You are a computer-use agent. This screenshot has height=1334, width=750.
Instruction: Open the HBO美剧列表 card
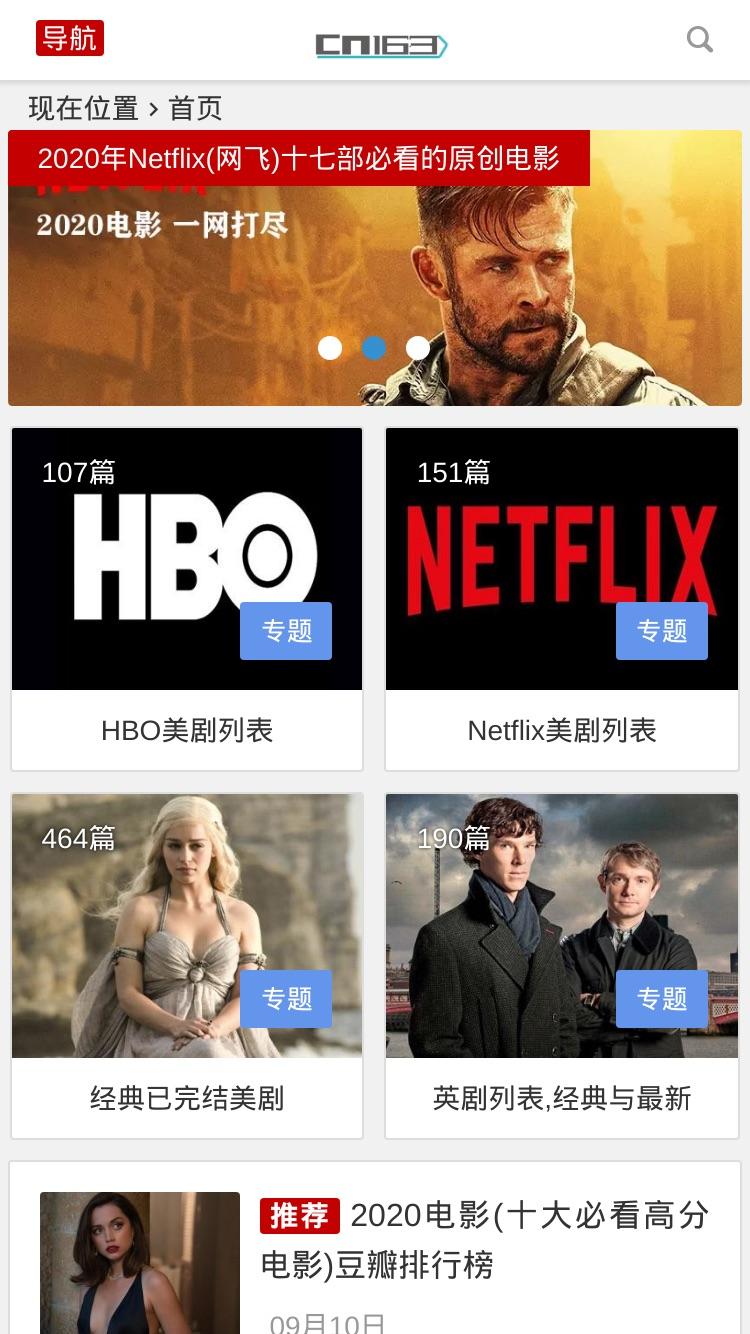pos(187,599)
